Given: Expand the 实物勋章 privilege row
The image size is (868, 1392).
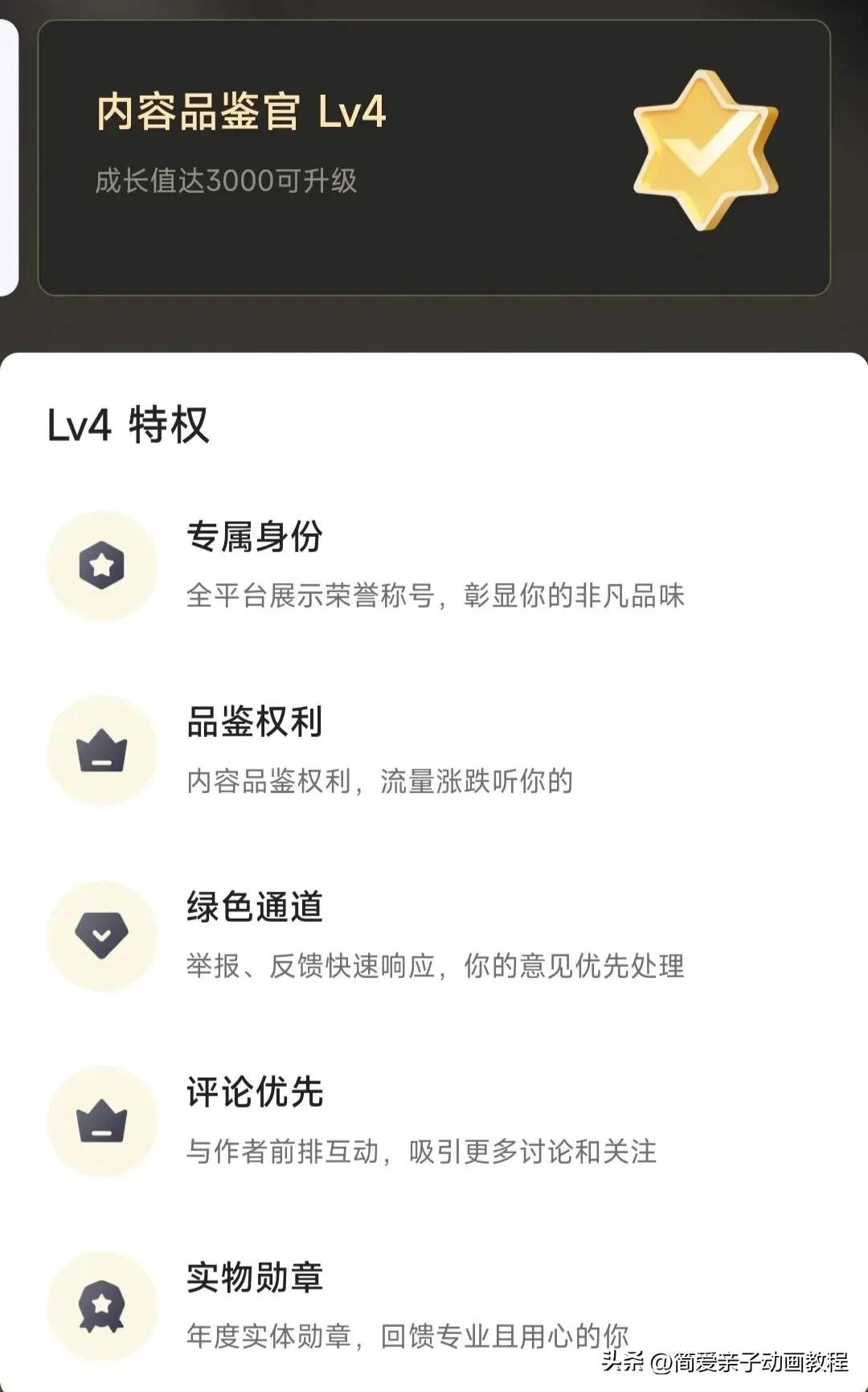Looking at the screenshot, I should pyautogui.click(x=253, y=1278).
